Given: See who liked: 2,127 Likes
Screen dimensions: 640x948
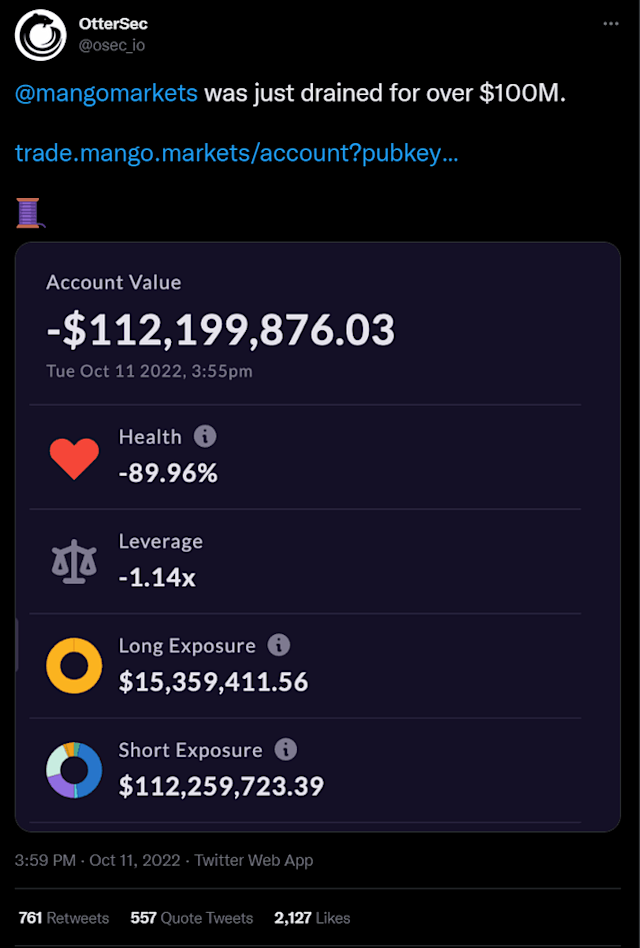Looking at the screenshot, I should pos(312,917).
